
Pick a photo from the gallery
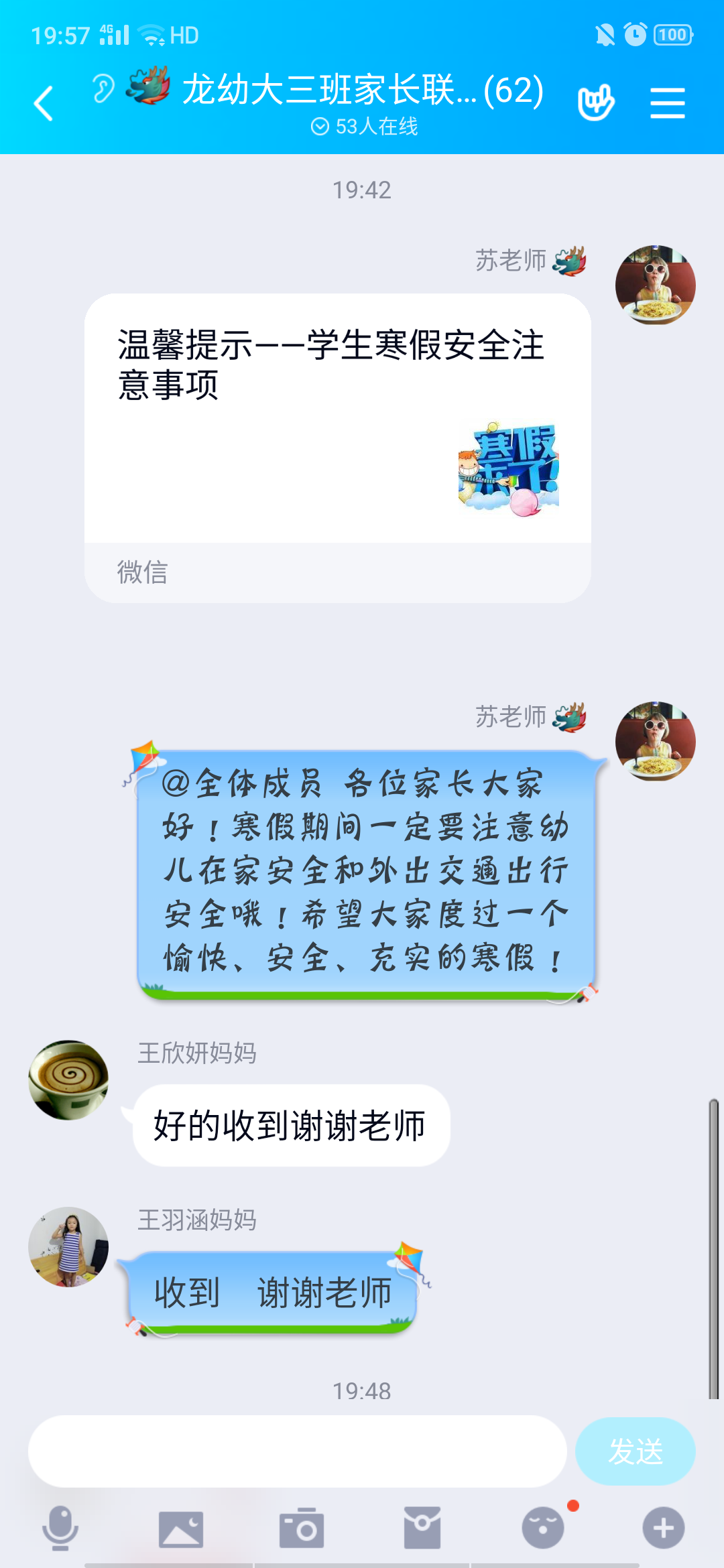point(181,1528)
